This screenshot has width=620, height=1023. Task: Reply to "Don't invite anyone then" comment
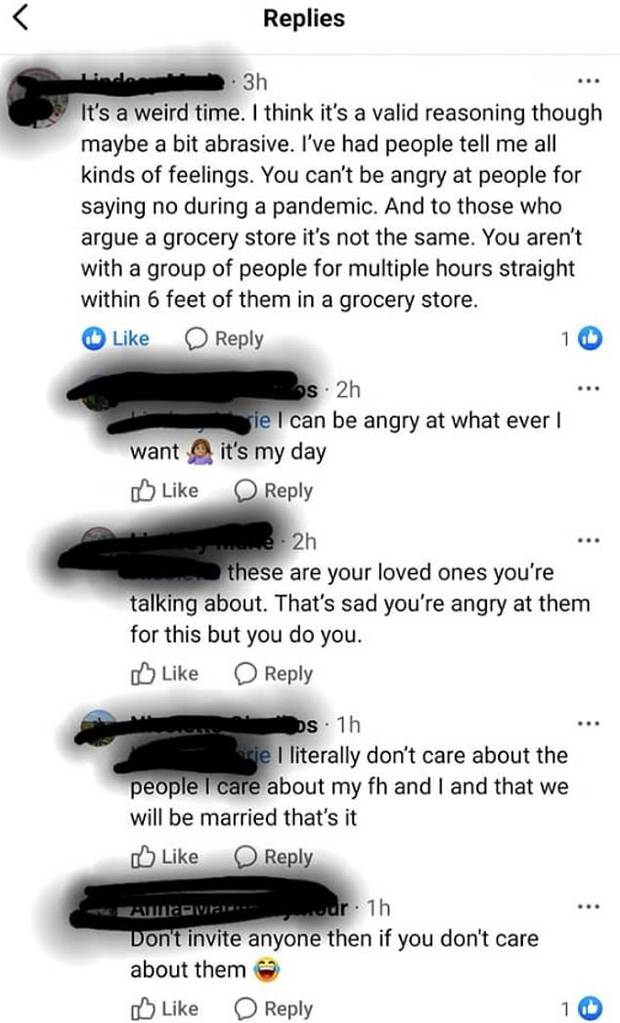click(x=274, y=1008)
